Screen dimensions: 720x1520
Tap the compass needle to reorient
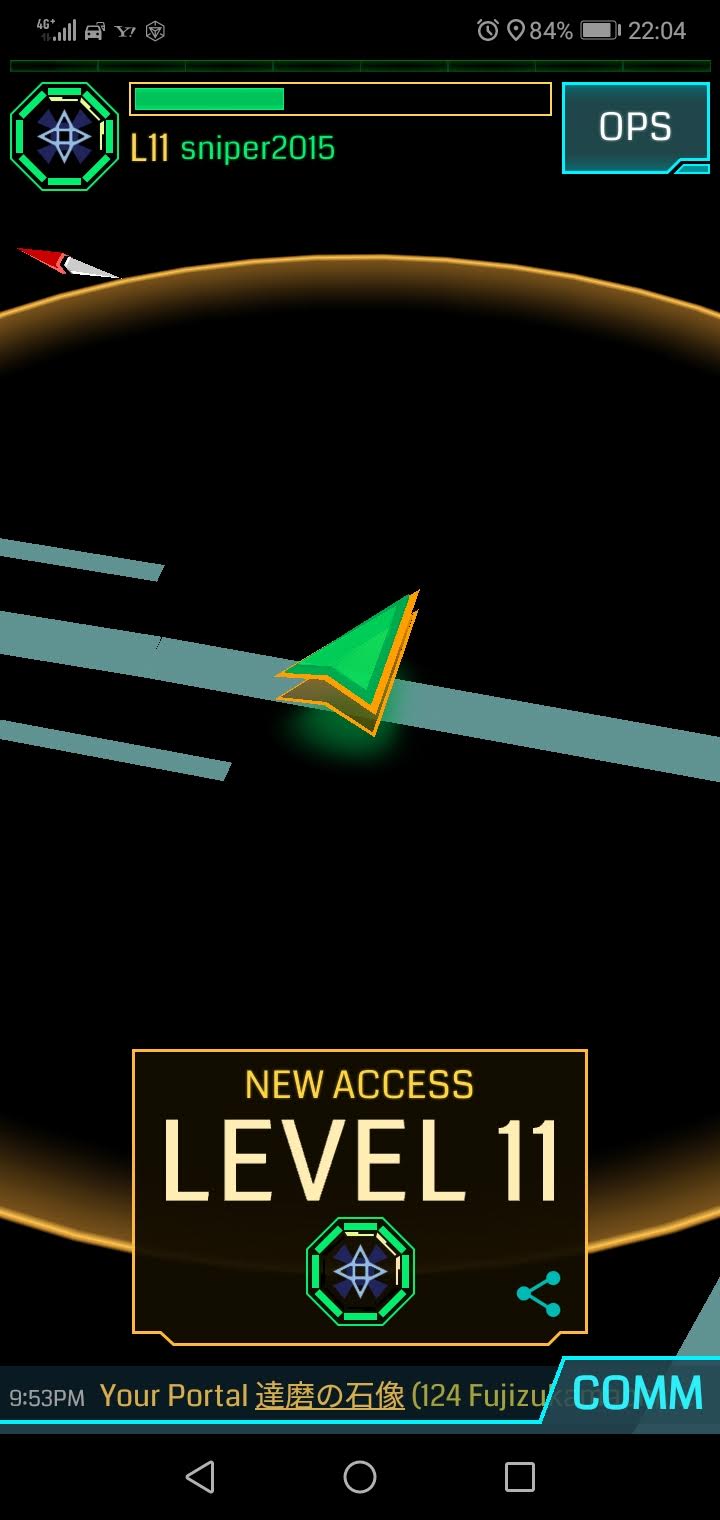pyautogui.click(x=68, y=262)
